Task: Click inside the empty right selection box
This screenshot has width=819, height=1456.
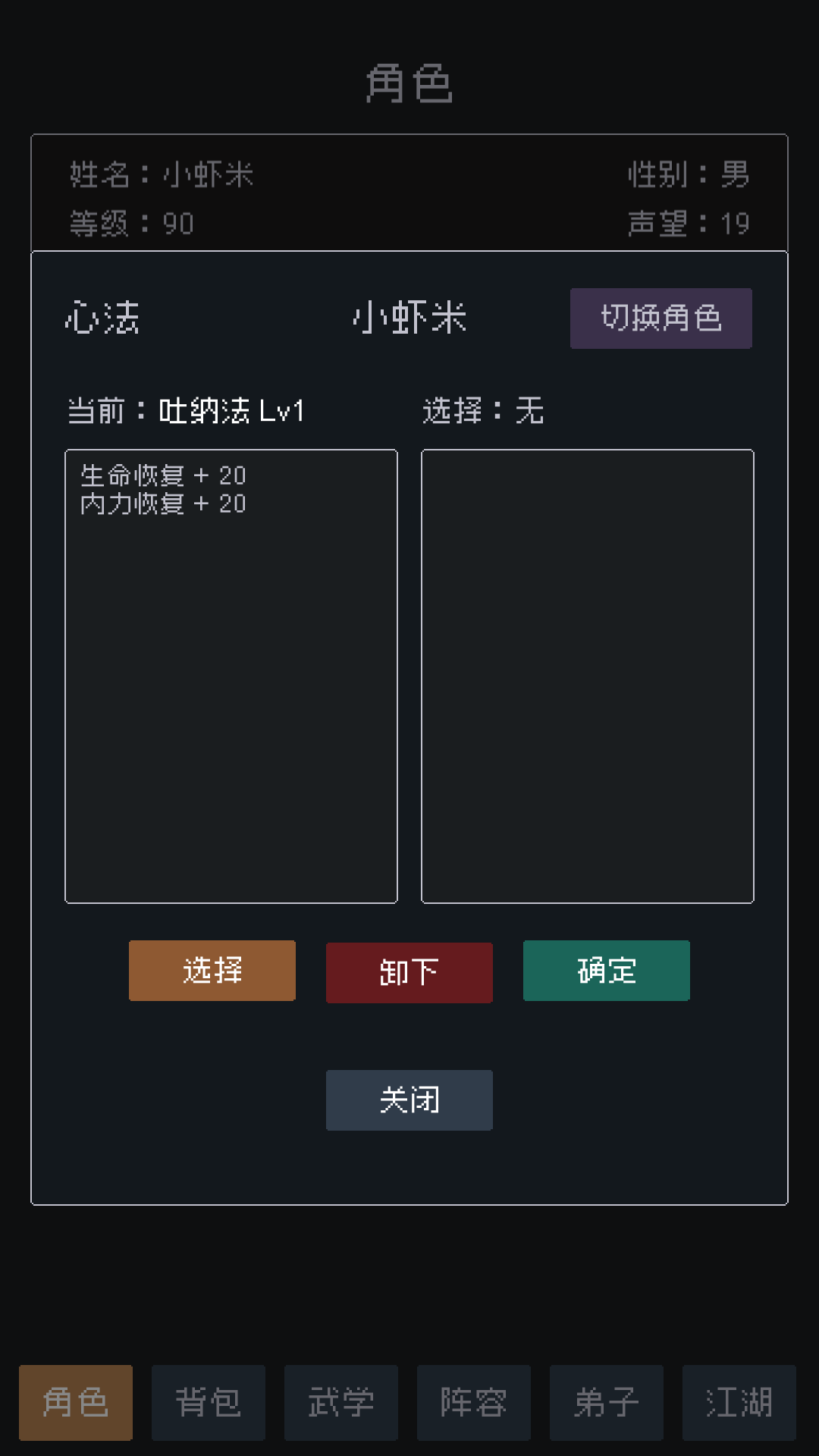Action: click(x=587, y=675)
